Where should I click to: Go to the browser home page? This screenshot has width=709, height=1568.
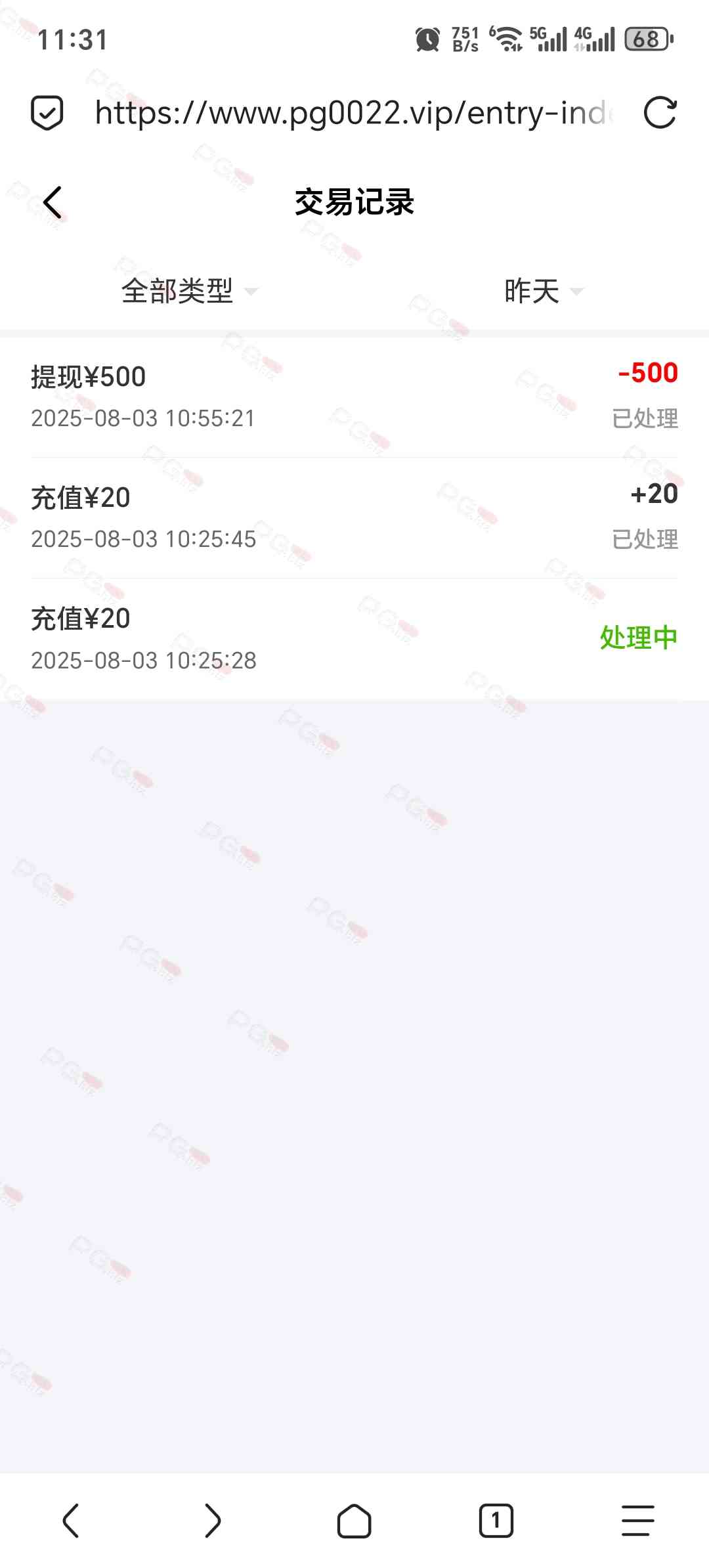354,1521
